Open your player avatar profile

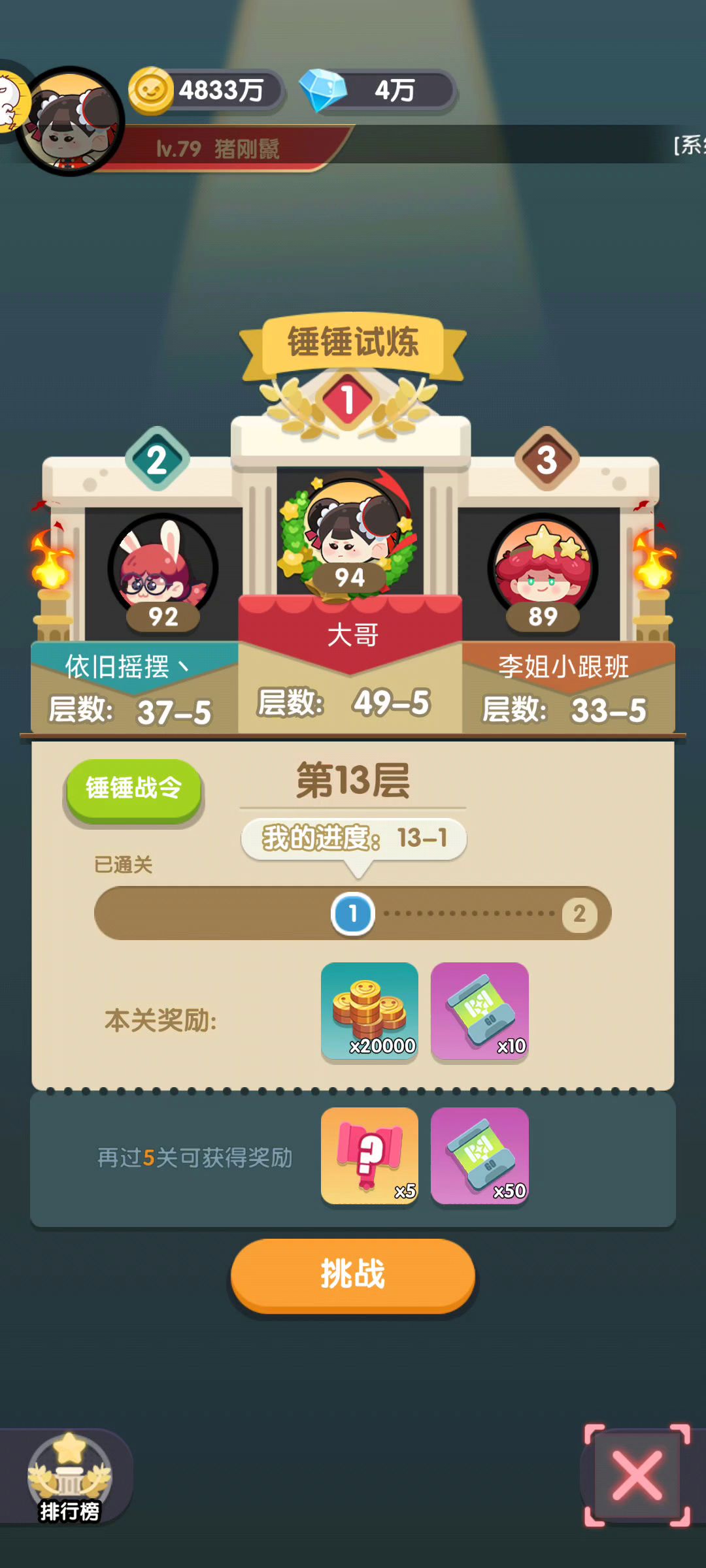click(71, 121)
